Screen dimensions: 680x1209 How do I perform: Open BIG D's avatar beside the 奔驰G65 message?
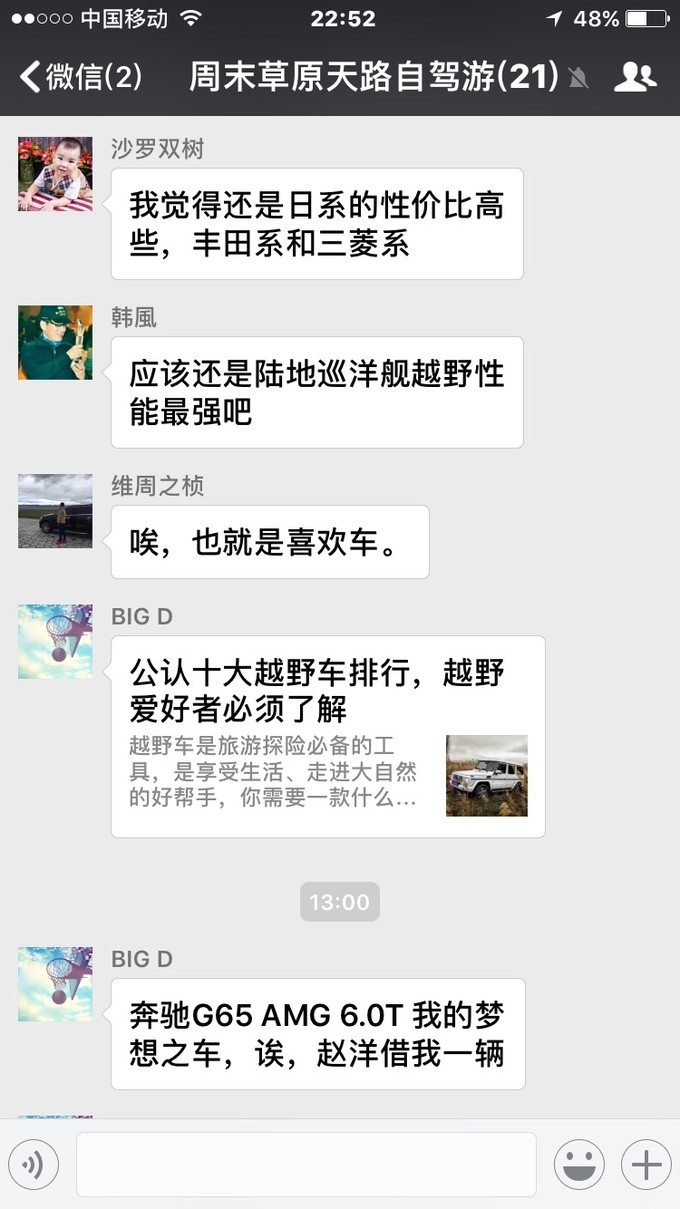coord(55,984)
